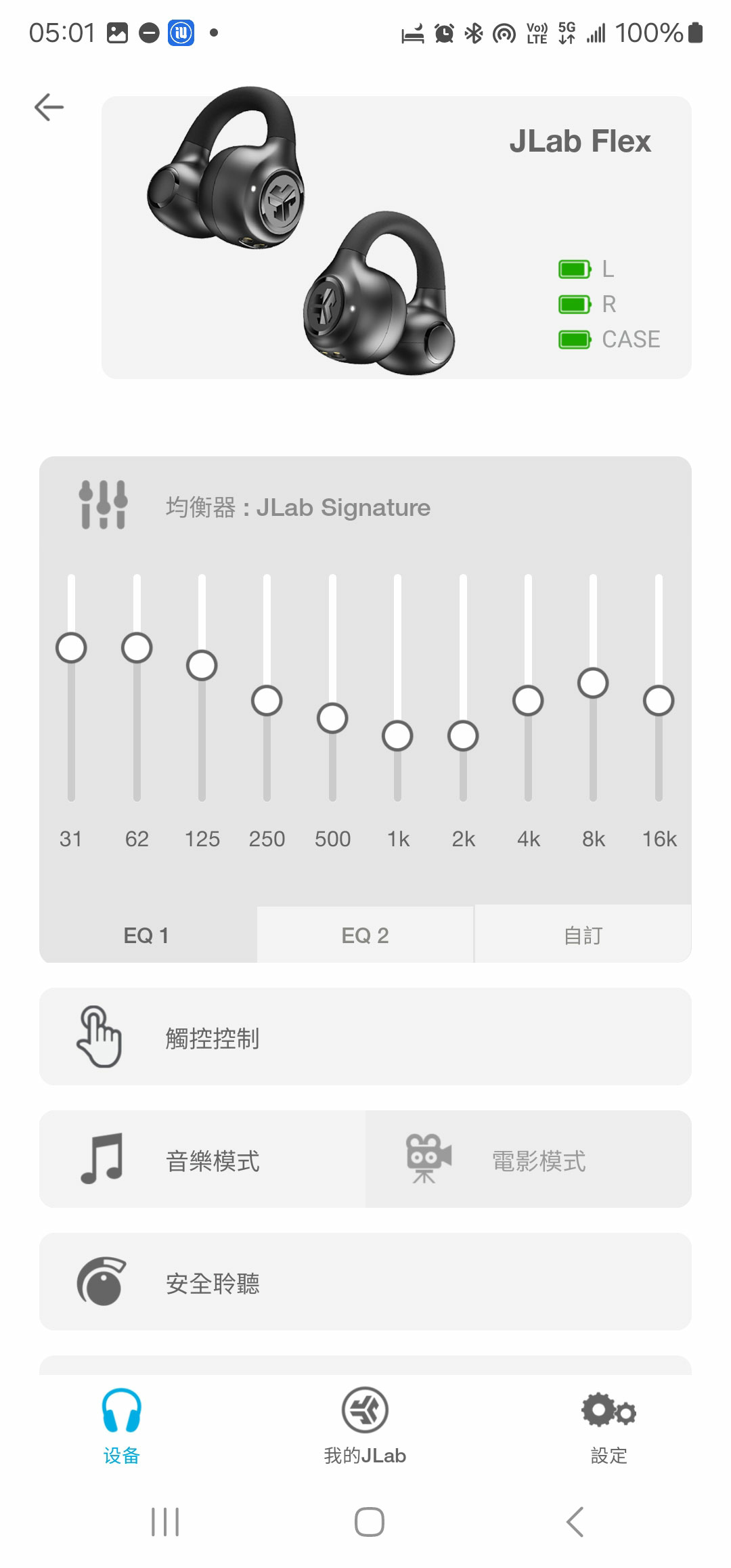Adjust the 31Hz equalizer slider knob
731x1568 pixels.
[70, 648]
